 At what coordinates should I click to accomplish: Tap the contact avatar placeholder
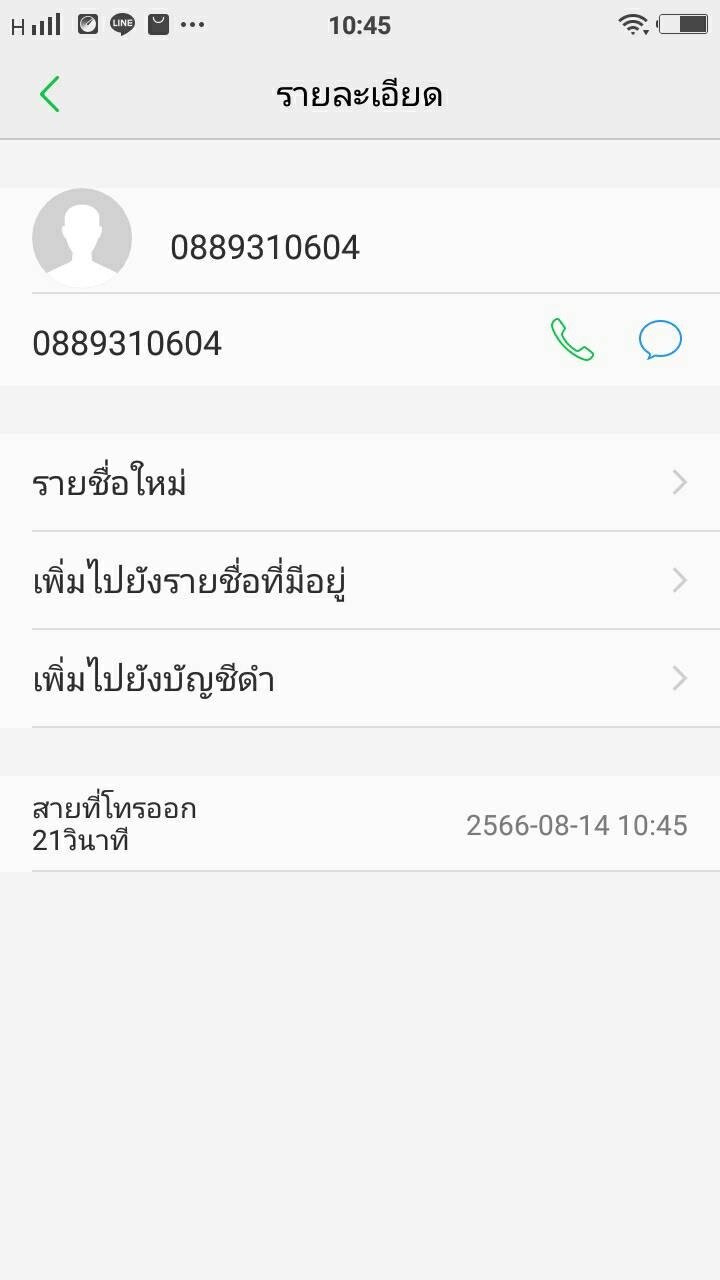(x=82, y=238)
